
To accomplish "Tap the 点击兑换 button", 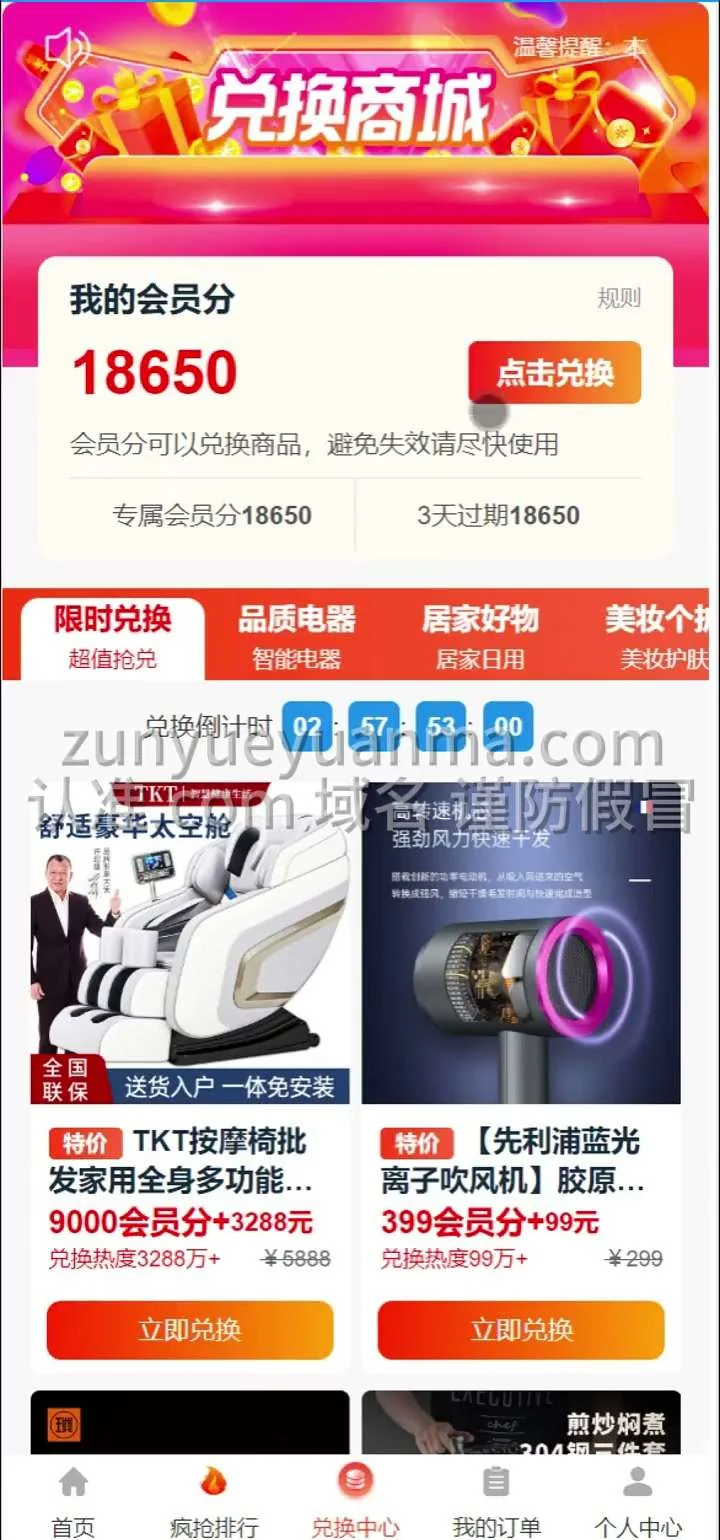I will pyautogui.click(x=554, y=373).
